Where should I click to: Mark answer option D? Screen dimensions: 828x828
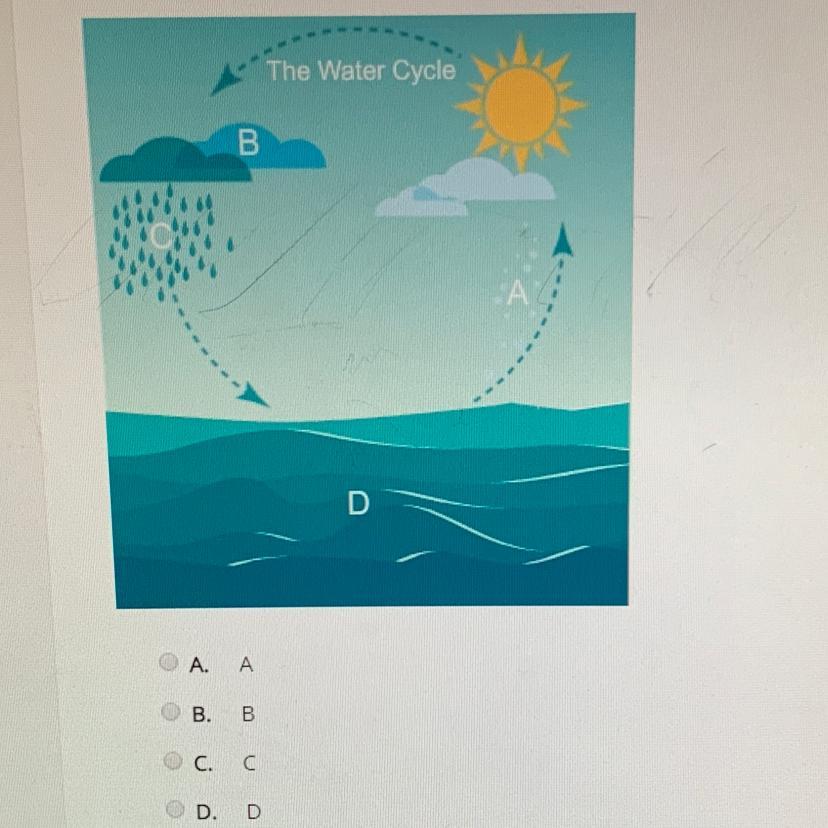pos(176,809)
